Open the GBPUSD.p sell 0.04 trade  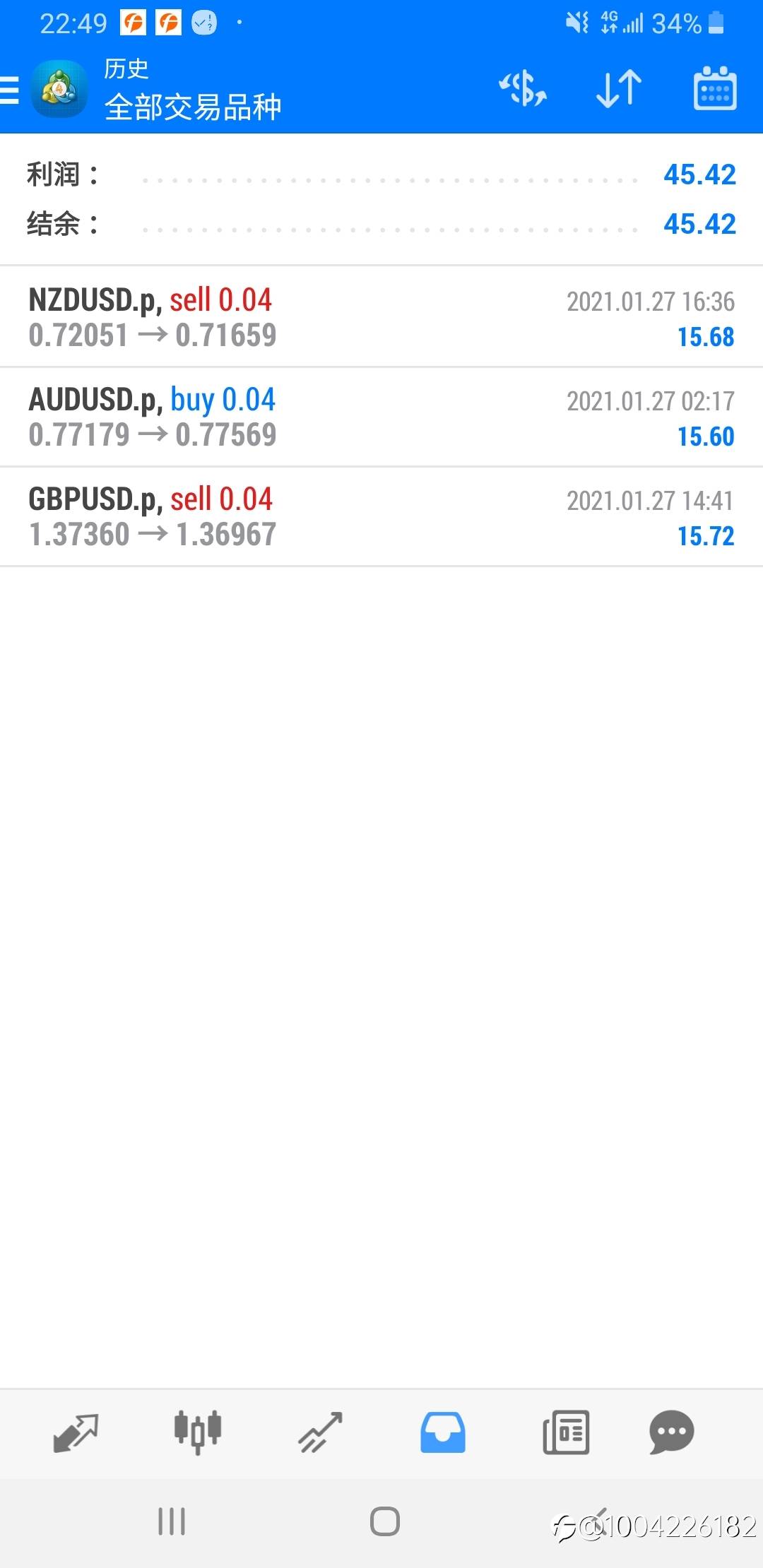pyautogui.click(x=381, y=516)
